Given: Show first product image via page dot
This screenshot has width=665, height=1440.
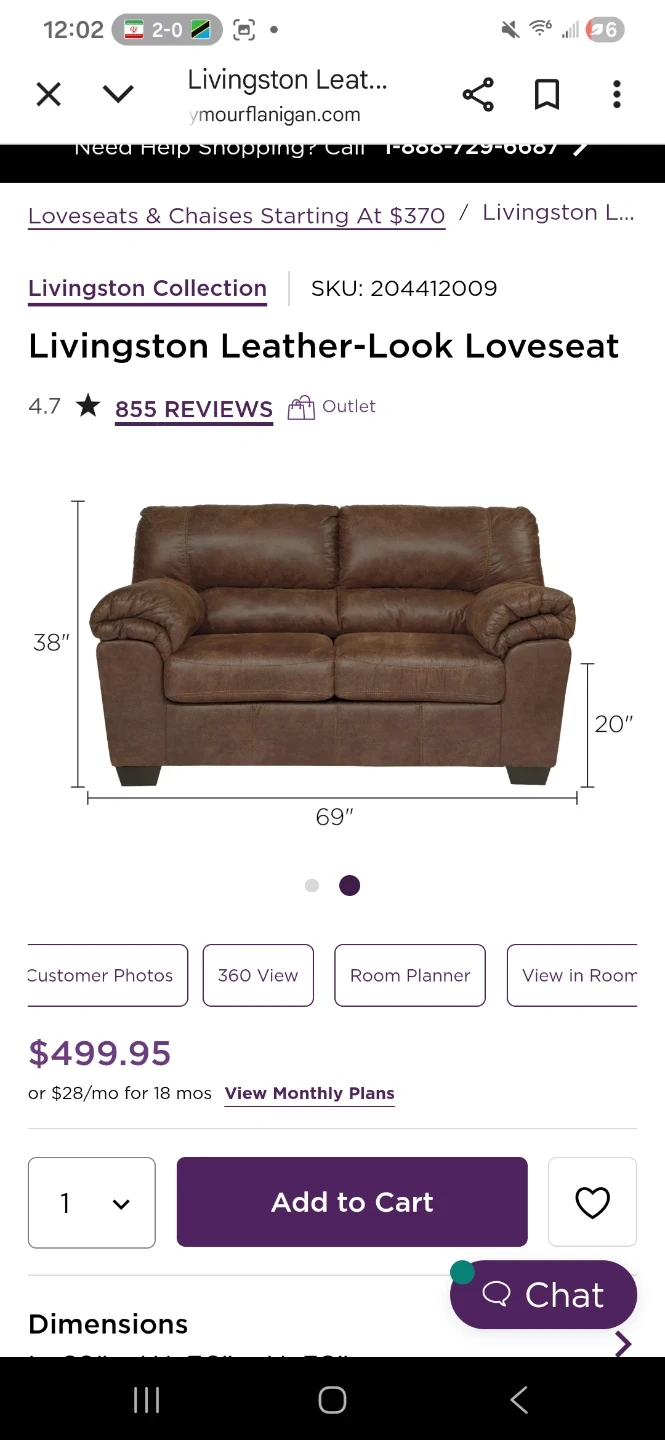Looking at the screenshot, I should coord(312,886).
